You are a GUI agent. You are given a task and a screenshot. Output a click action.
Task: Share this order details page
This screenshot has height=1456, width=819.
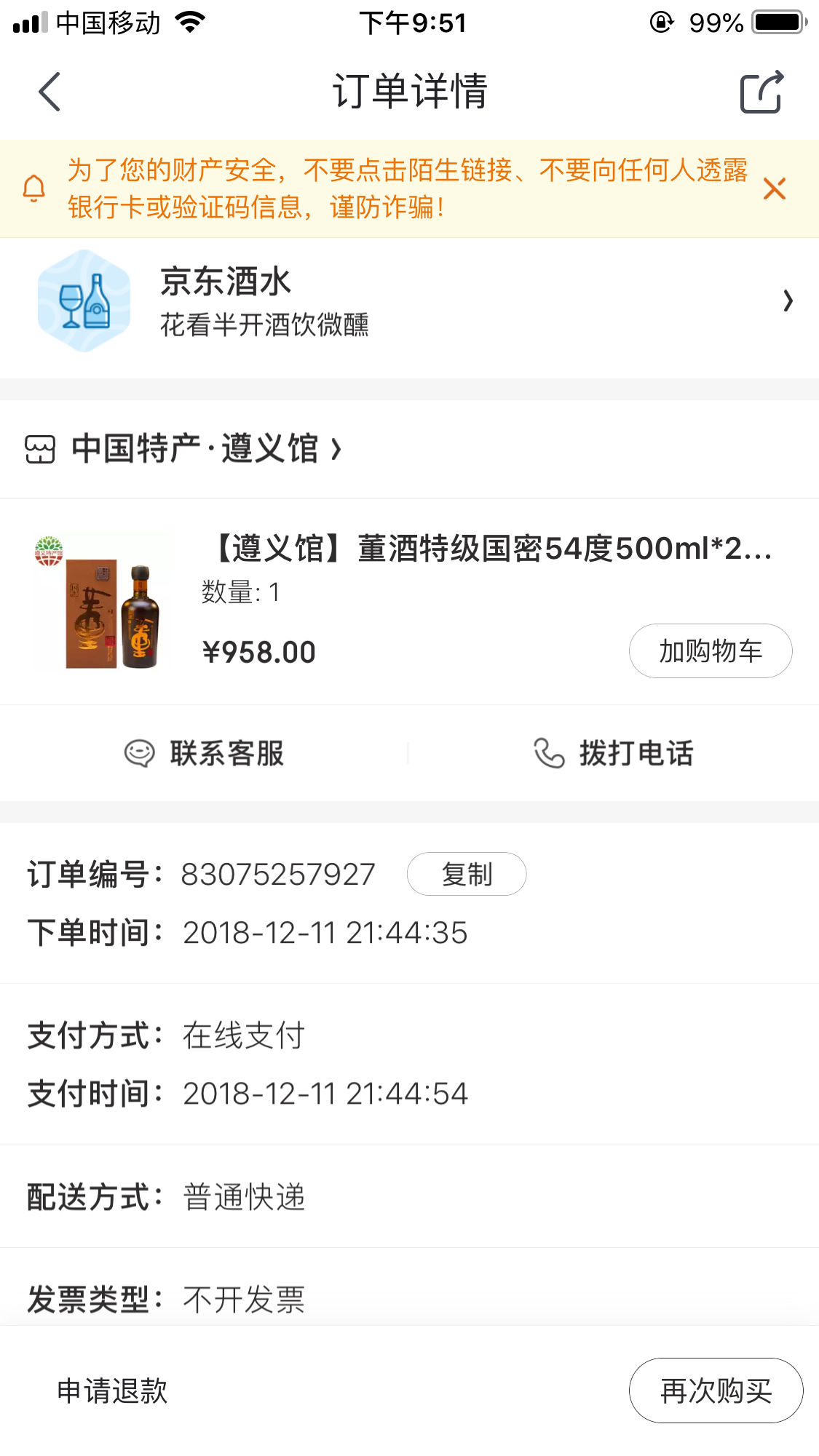[x=761, y=92]
